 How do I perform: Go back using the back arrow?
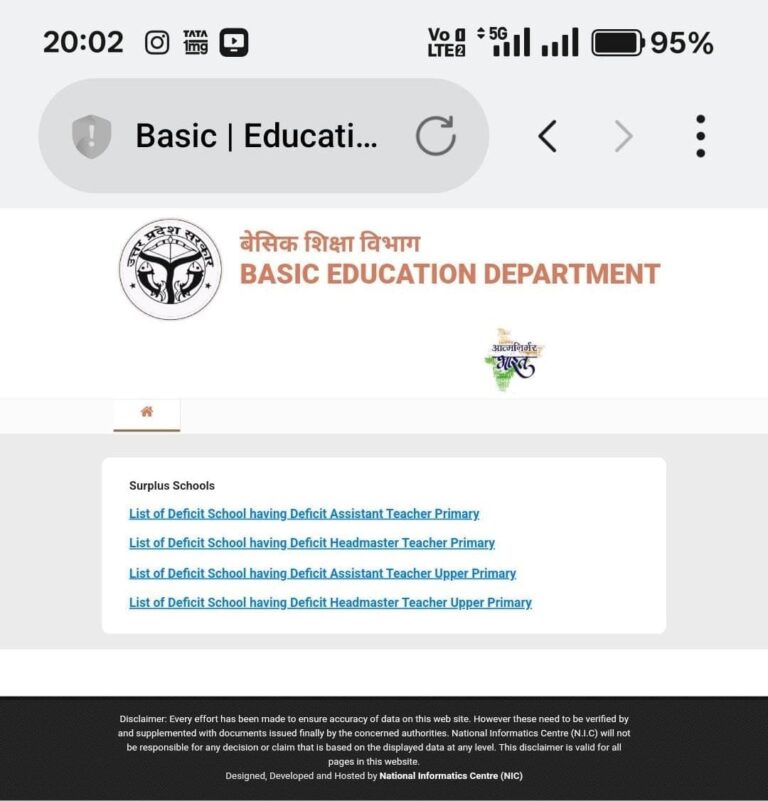click(548, 136)
